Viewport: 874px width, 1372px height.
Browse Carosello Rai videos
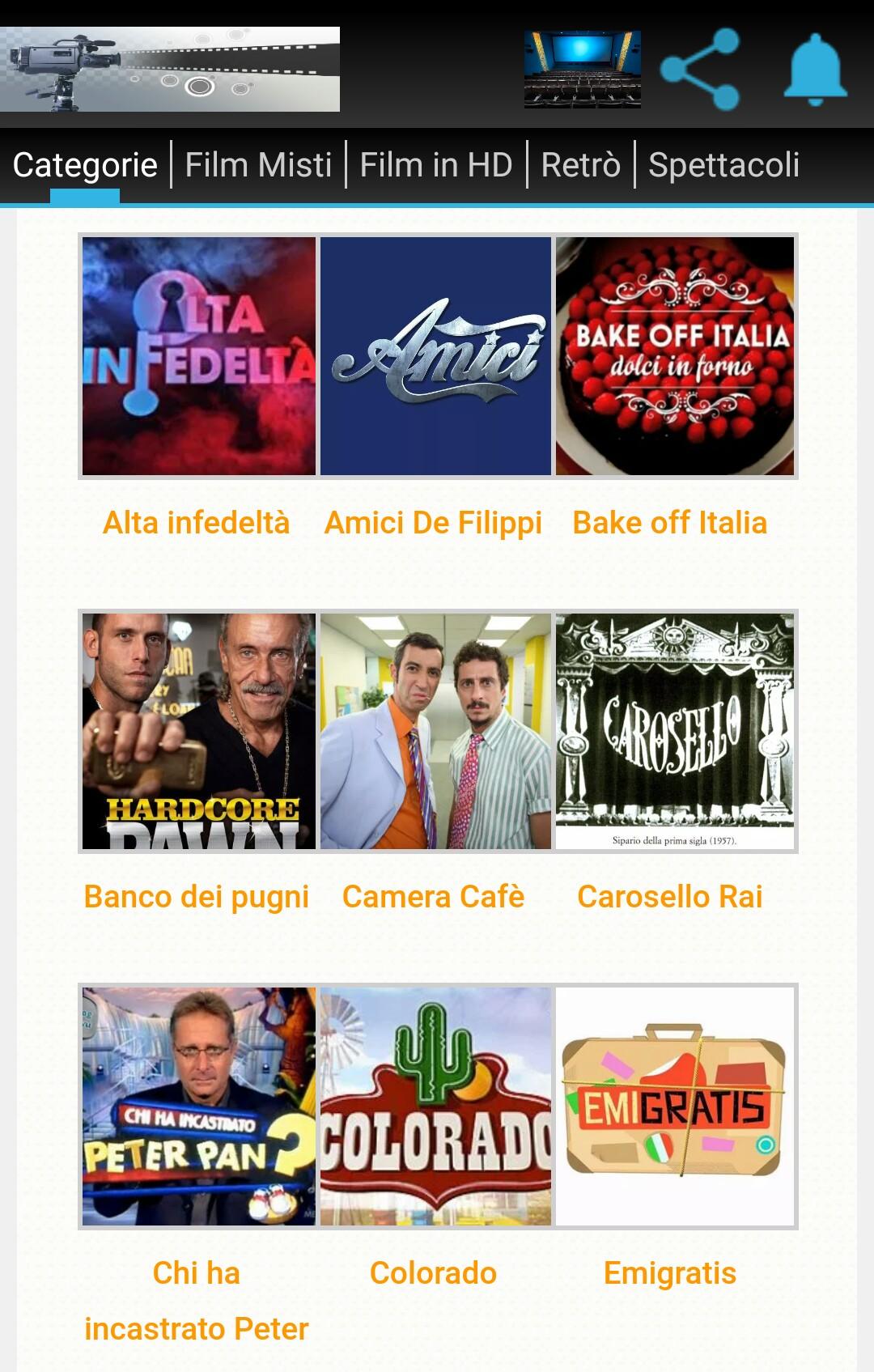675,732
